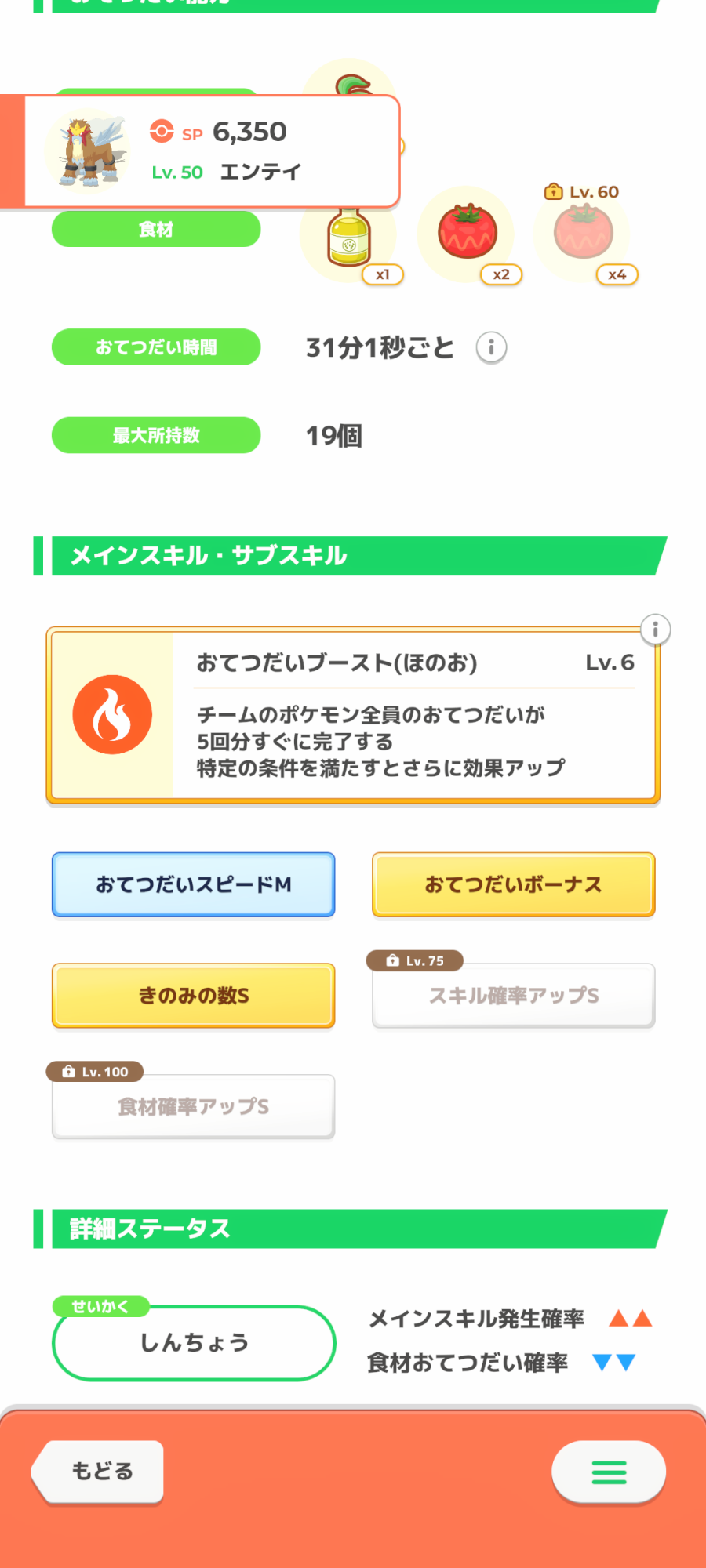
Task: Select the locked 食材確率アップS sub skill
Action: pyautogui.click(x=194, y=1107)
